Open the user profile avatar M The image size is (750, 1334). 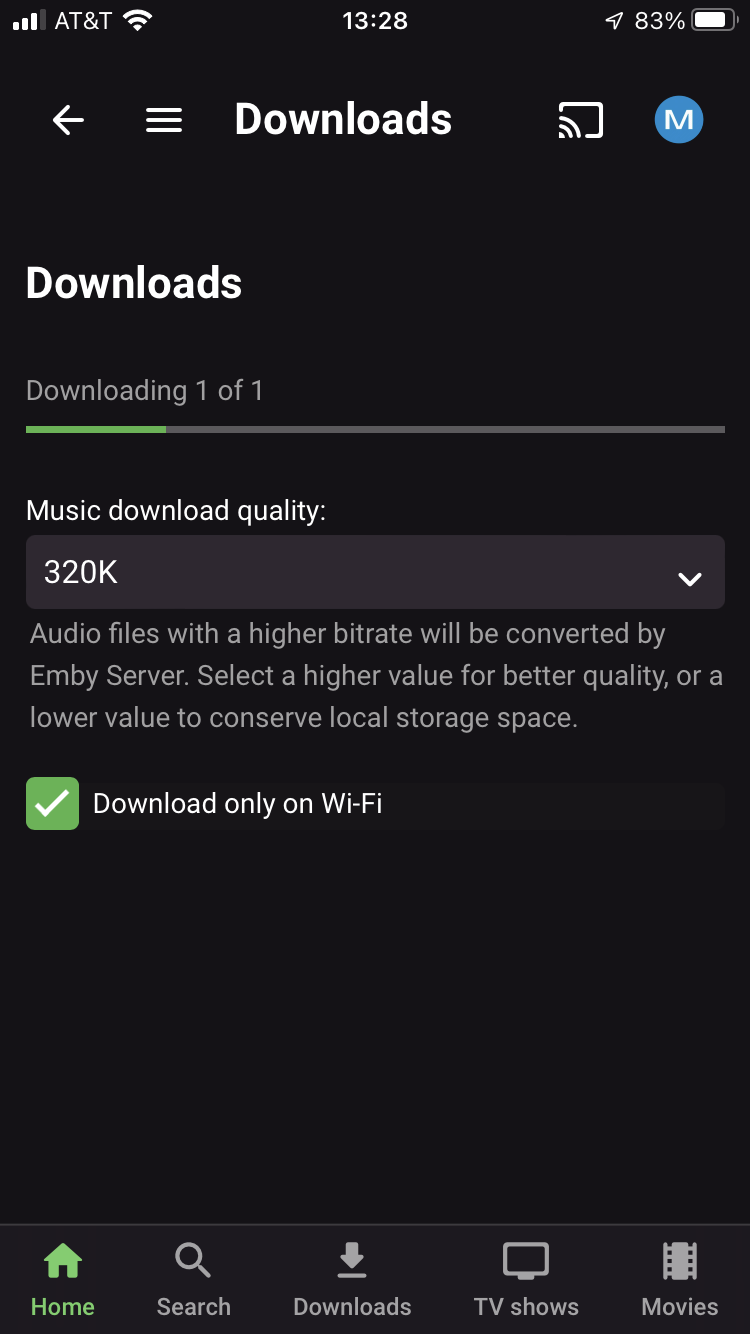point(679,121)
